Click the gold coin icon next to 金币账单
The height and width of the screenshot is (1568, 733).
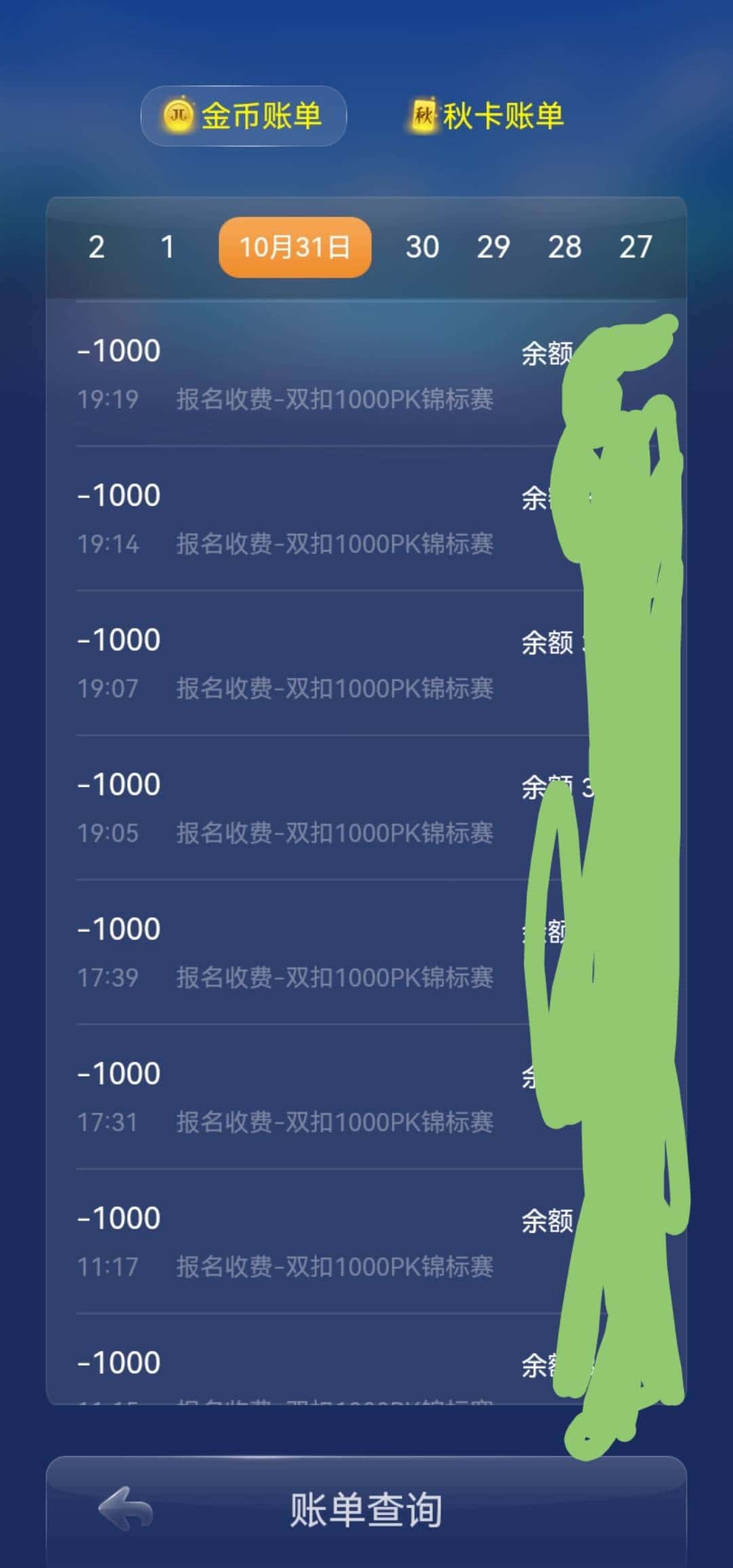point(178,117)
